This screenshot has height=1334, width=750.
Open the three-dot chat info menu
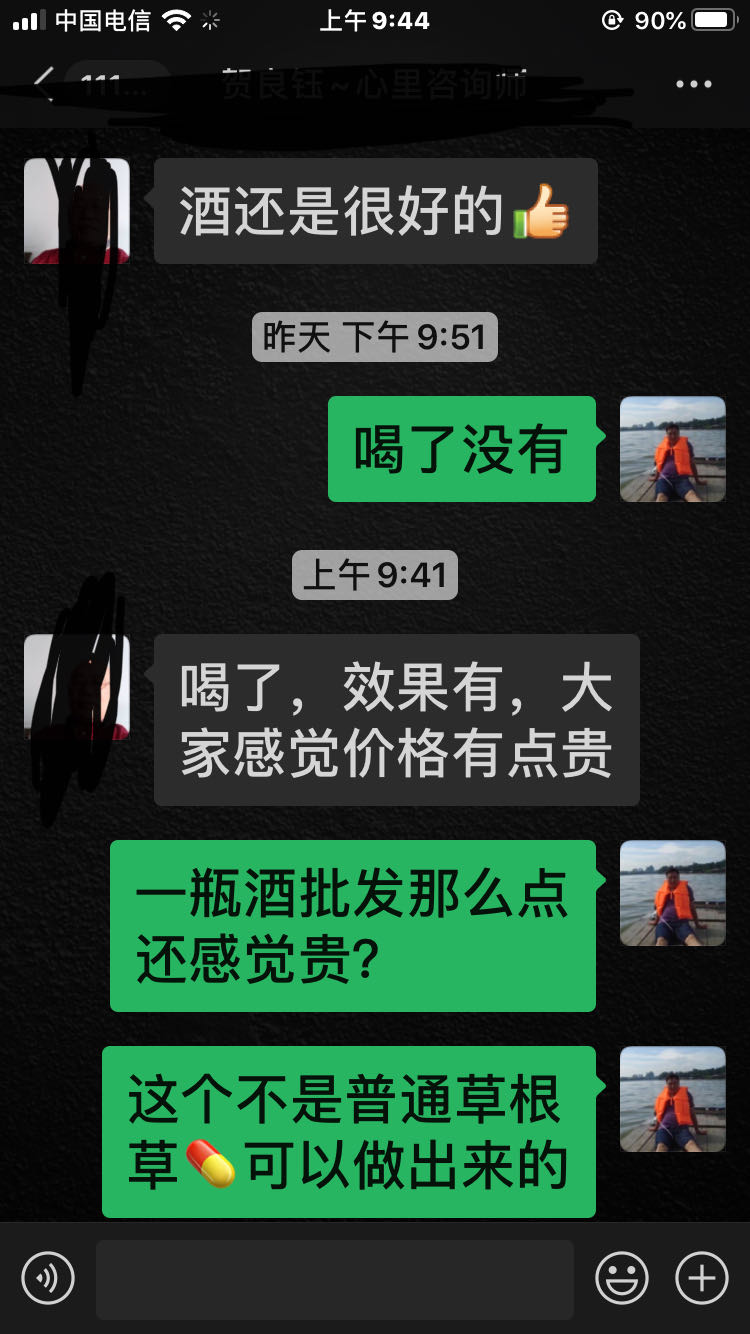click(693, 84)
